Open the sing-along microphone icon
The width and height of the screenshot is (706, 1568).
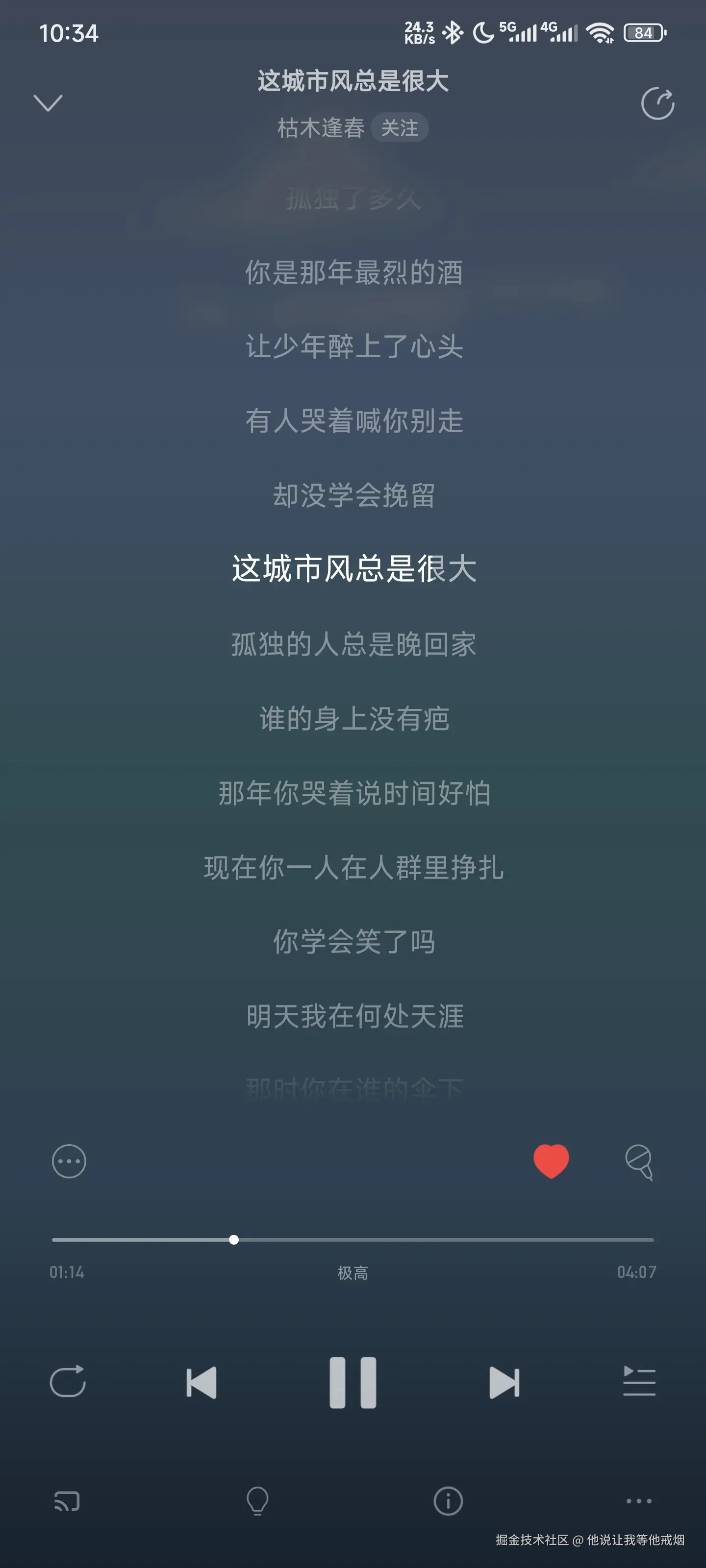tap(639, 1162)
